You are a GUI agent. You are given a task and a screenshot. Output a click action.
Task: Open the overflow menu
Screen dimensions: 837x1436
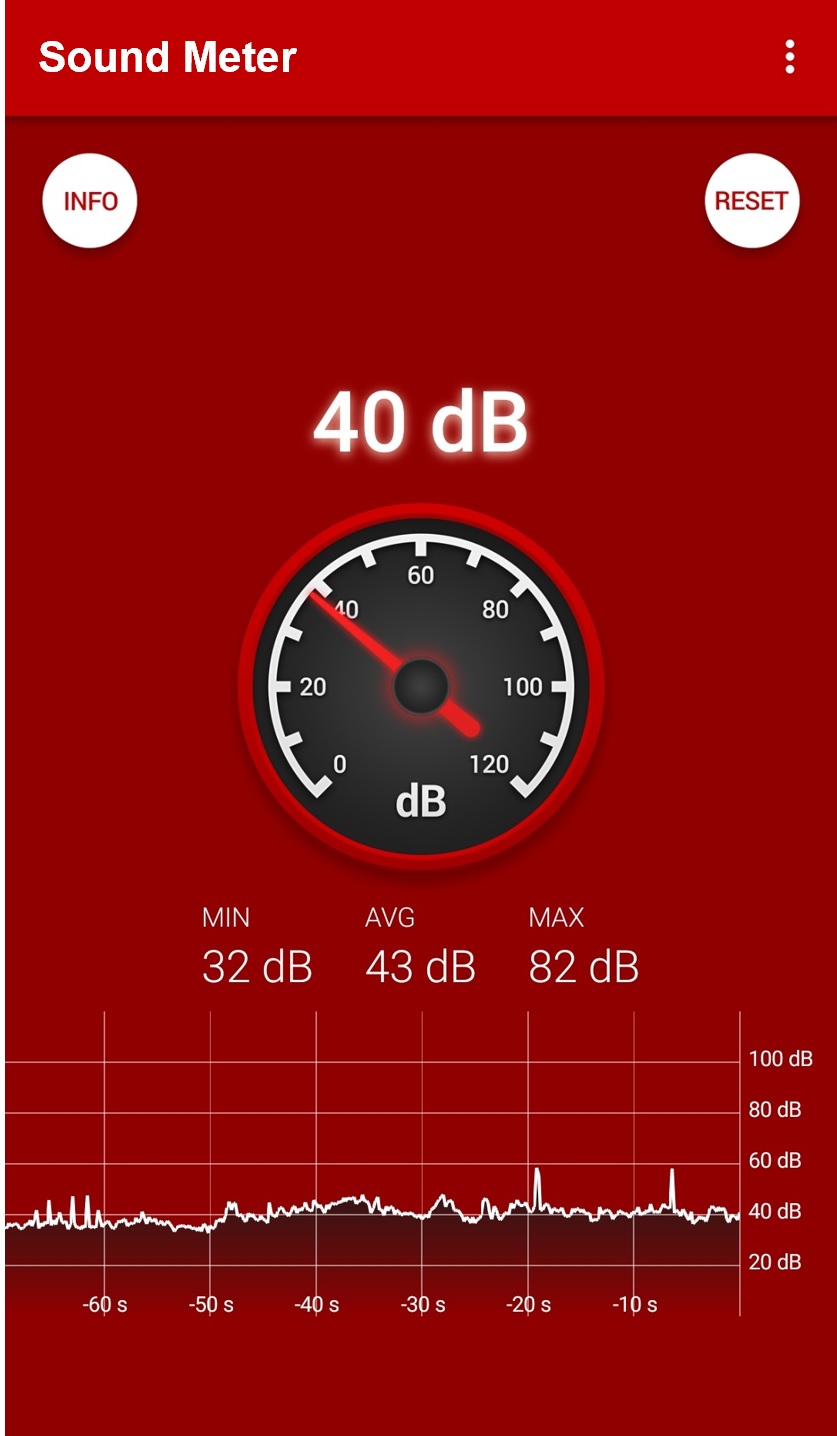[x=789, y=57]
